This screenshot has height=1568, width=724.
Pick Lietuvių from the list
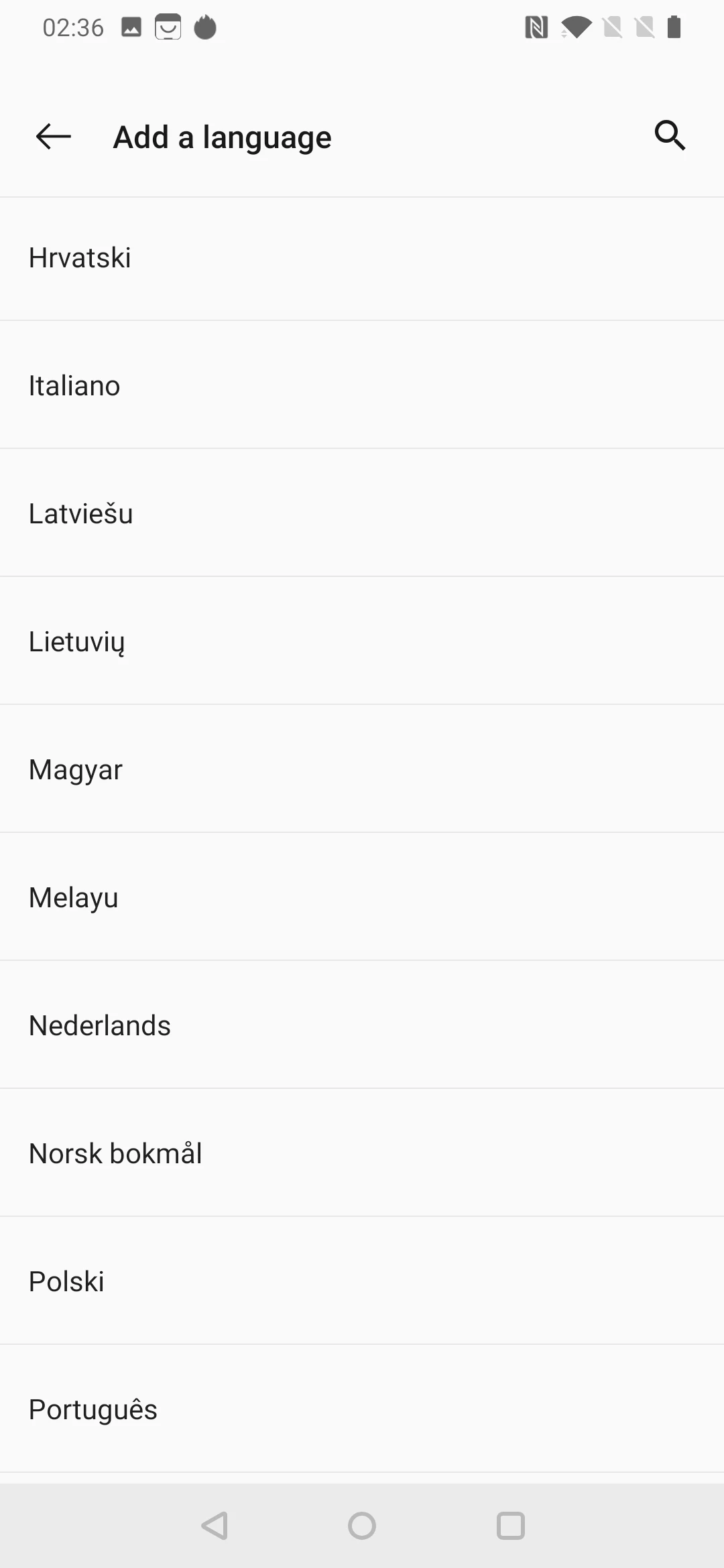coord(362,641)
